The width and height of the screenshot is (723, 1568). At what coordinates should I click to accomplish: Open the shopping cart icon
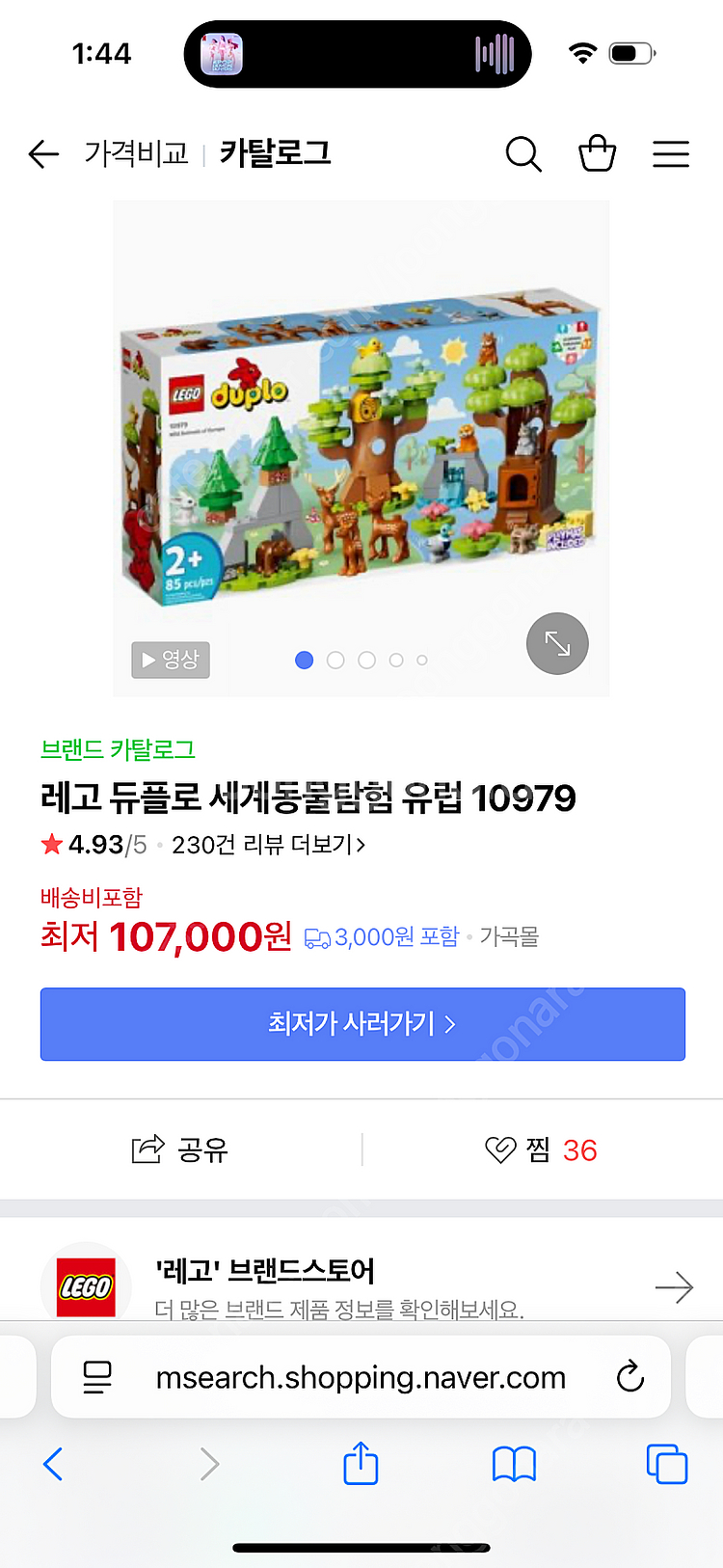(x=597, y=153)
